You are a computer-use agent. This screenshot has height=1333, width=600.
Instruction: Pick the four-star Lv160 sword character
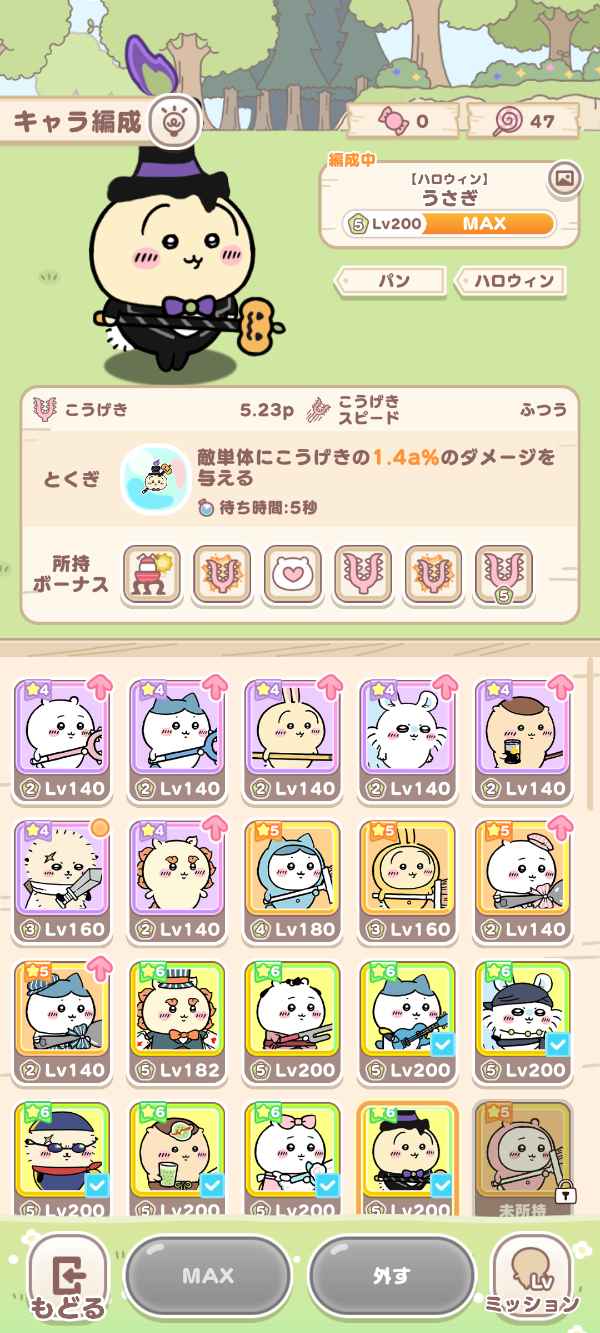[x=62, y=880]
